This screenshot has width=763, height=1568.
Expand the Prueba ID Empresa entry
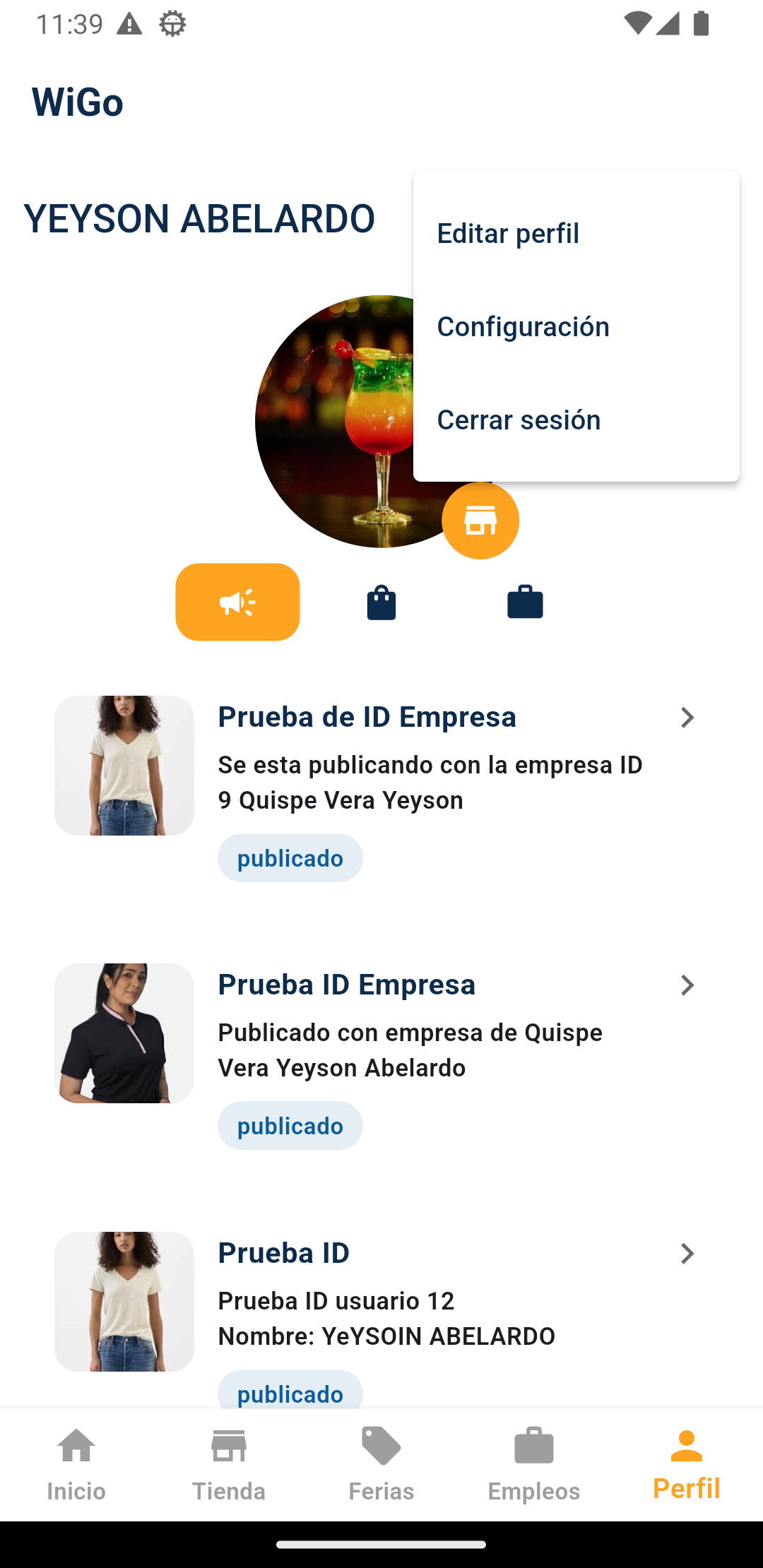(687, 985)
